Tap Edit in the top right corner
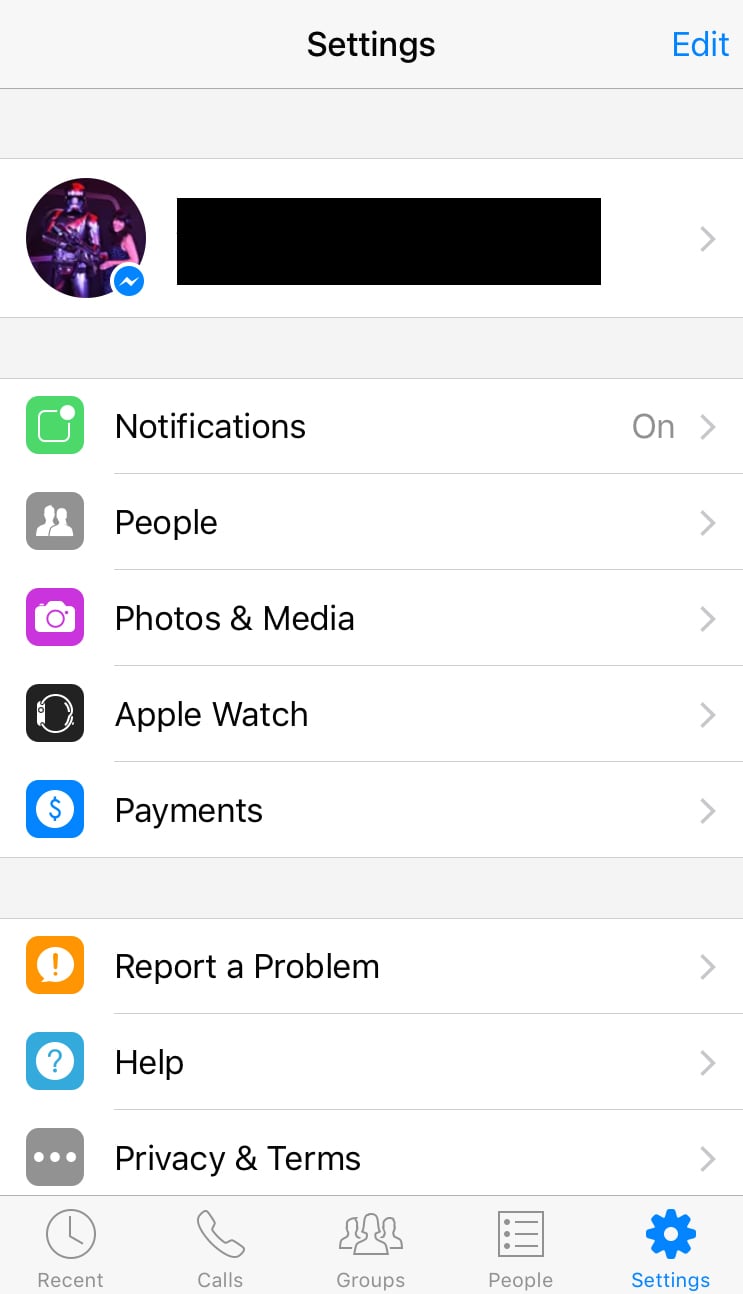The image size is (743, 1294). click(x=700, y=44)
